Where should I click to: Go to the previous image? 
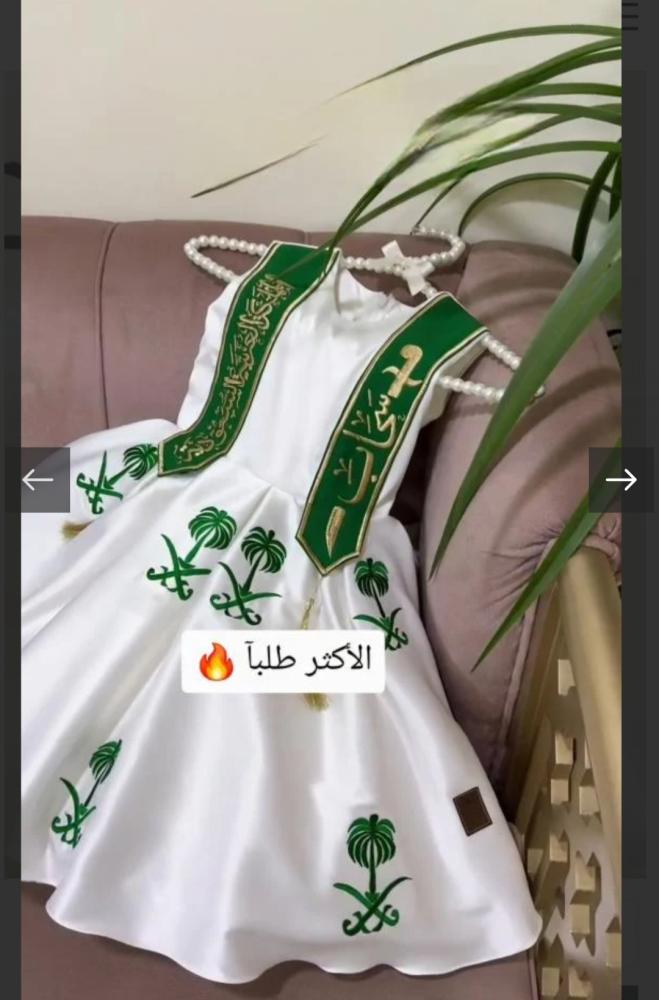click(38, 480)
